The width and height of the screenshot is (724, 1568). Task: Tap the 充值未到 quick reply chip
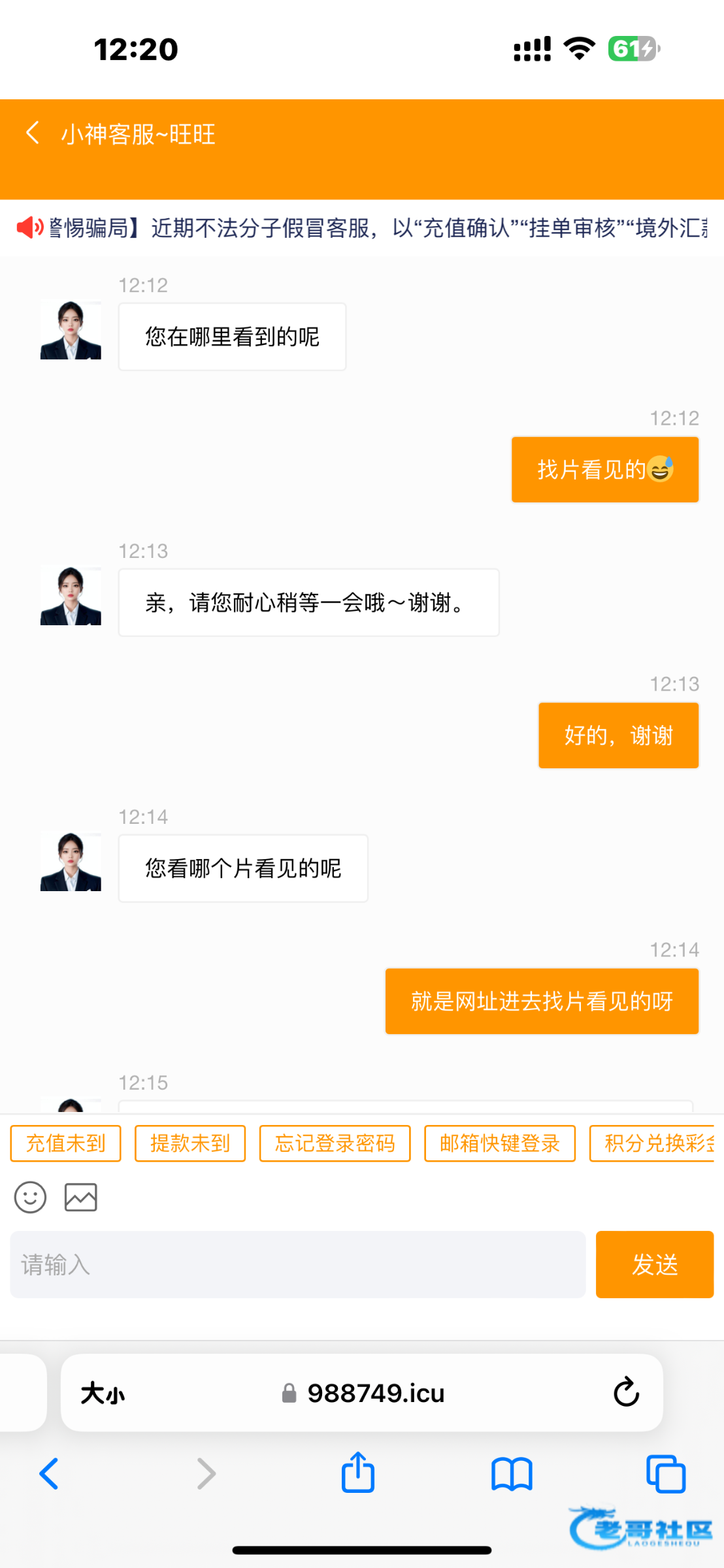tap(65, 1143)
